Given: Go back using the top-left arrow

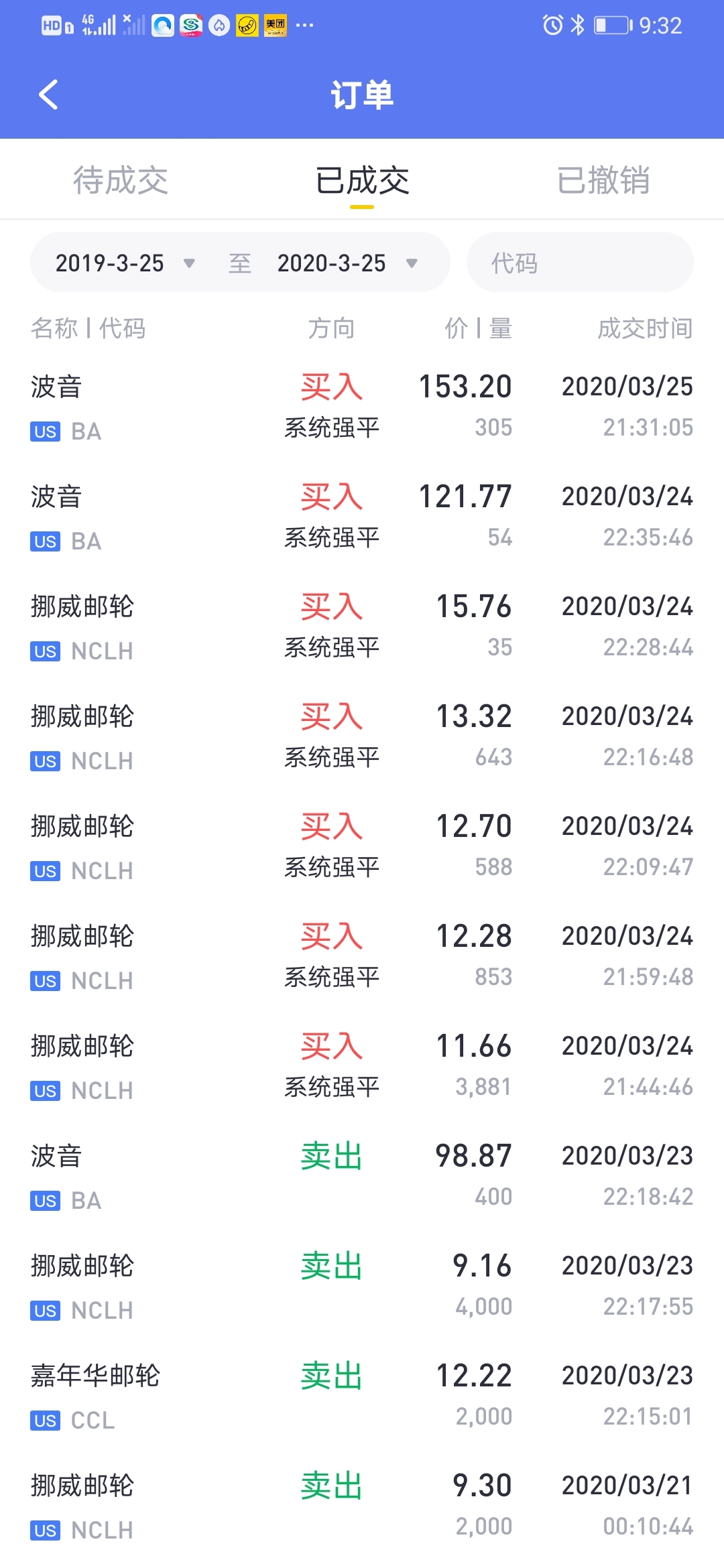Looking at the screenshot, I should [48, 94].
